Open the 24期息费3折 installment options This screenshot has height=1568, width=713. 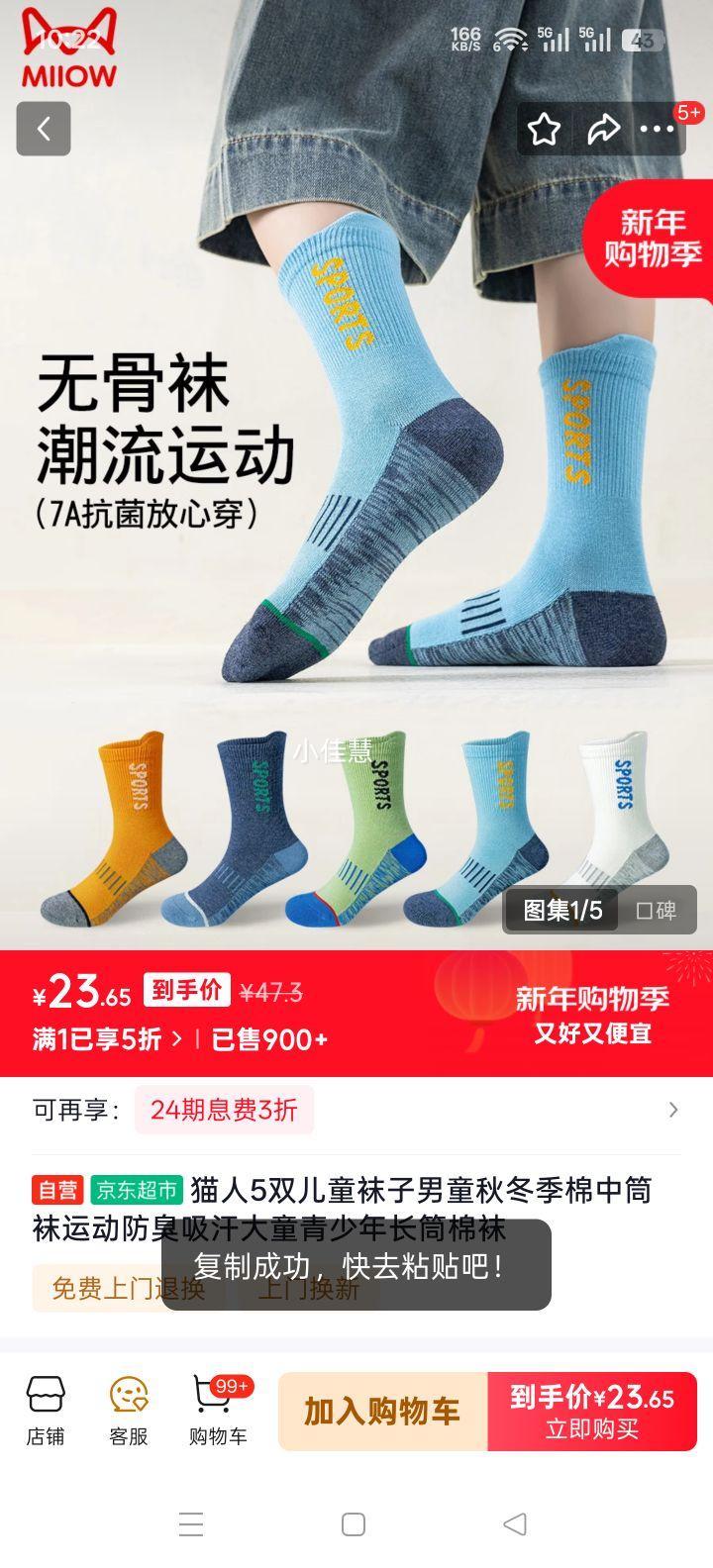(x=224, y=1111)
